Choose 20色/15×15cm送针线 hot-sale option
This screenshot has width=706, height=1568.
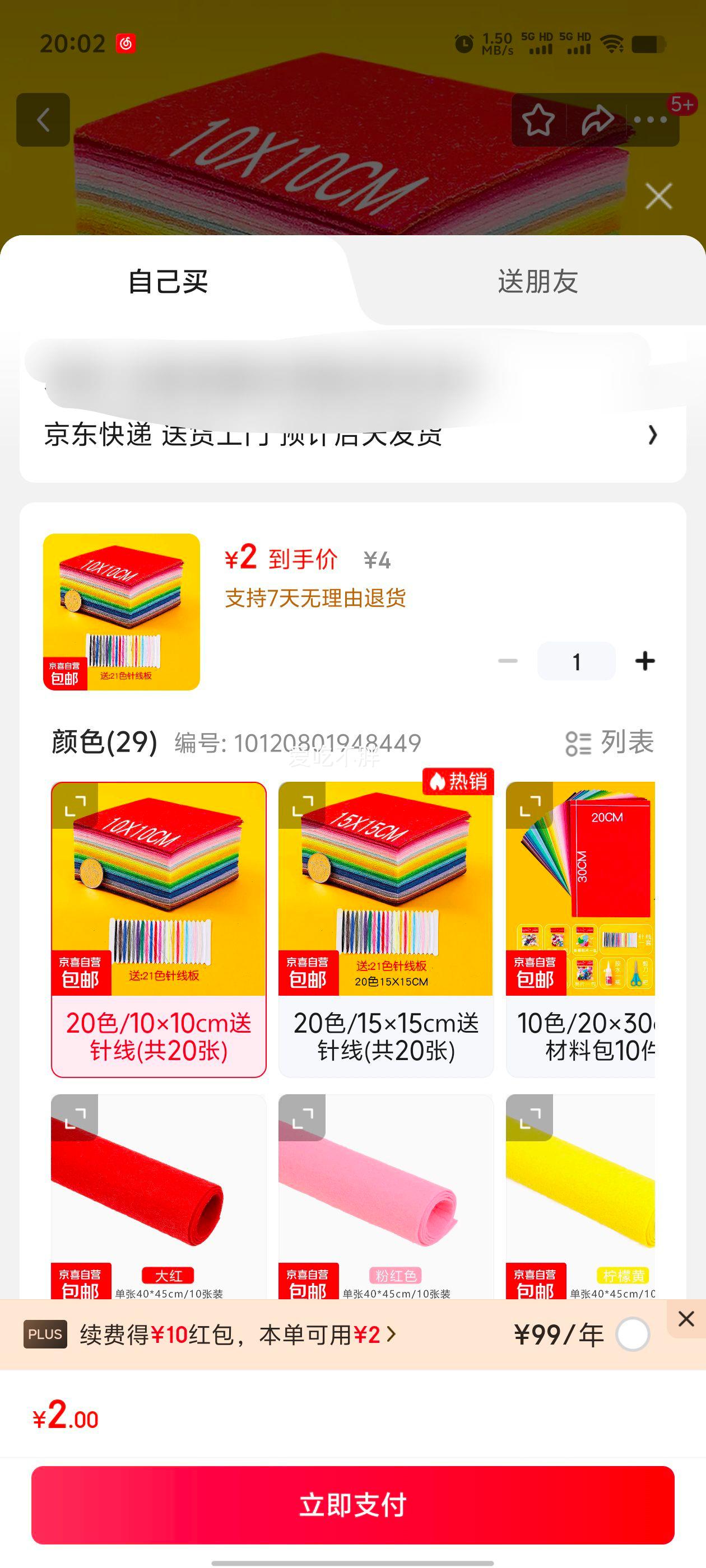(385, 930)
